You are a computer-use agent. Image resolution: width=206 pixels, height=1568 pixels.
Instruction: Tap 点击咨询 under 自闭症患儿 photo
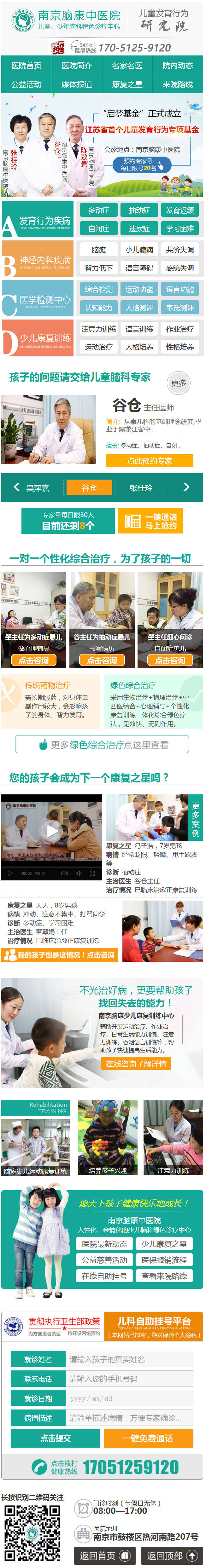pos(170,660)
